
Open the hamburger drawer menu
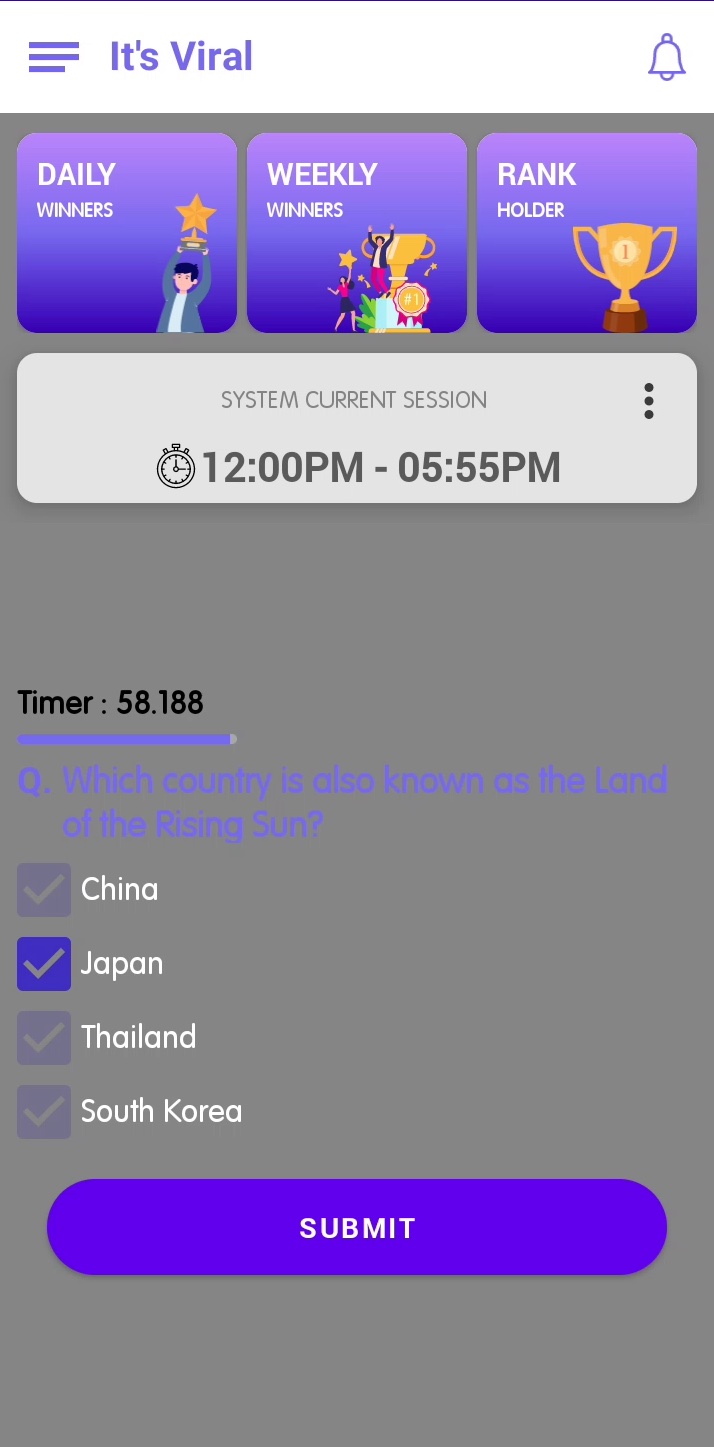click(x=54, y=57)
